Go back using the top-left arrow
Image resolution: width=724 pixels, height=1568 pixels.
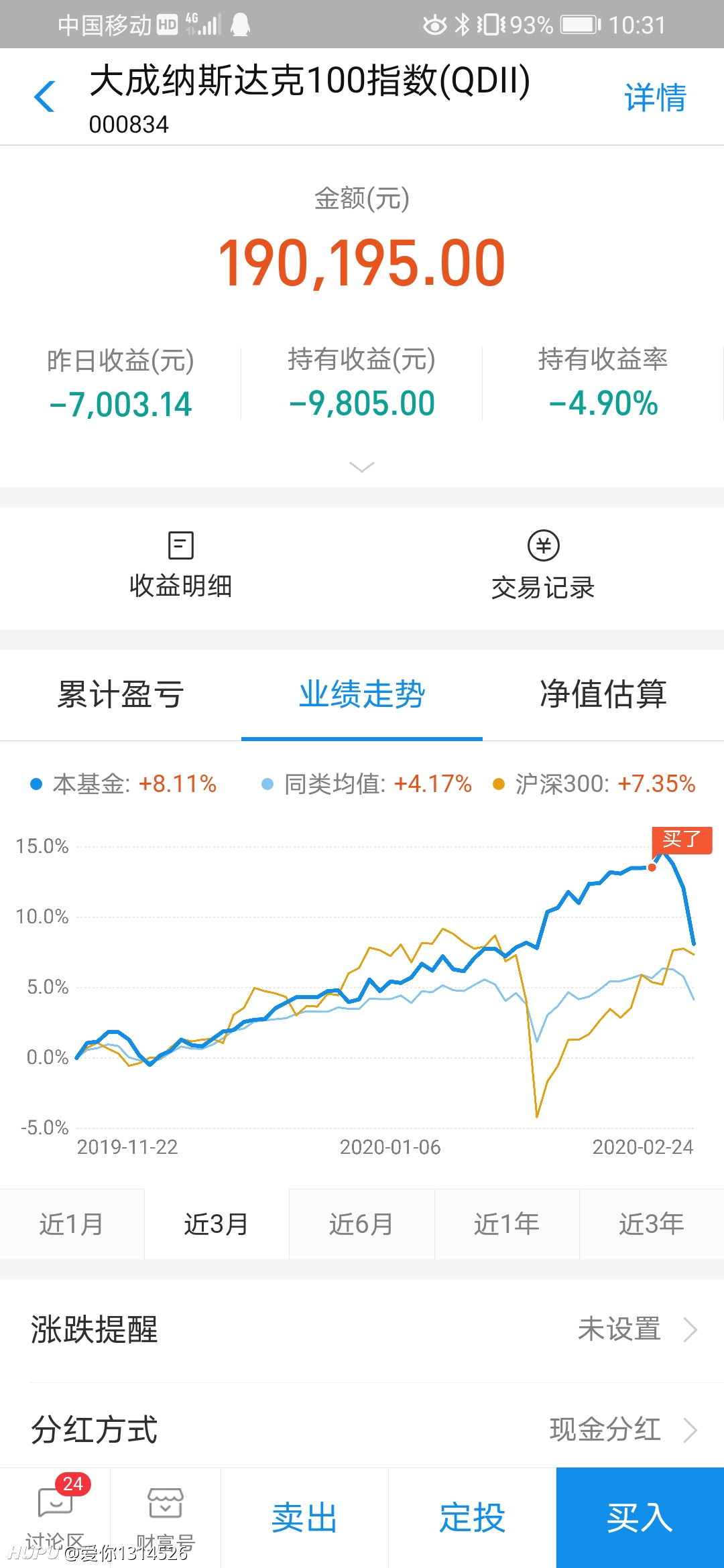tap(44, 96)
